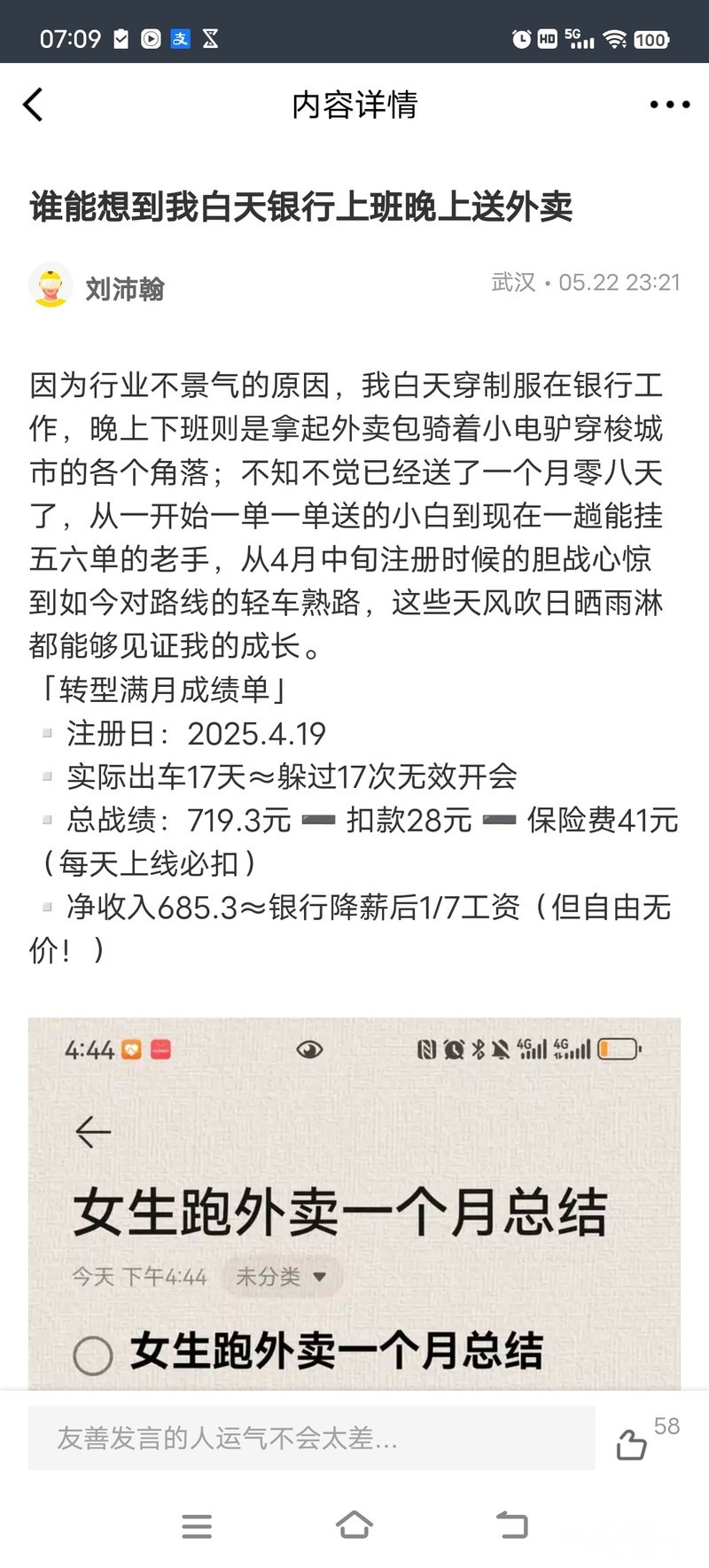Go back from the content details page
The width and height of the screenshot is (709, 1568).
click(x=34, y=105)
